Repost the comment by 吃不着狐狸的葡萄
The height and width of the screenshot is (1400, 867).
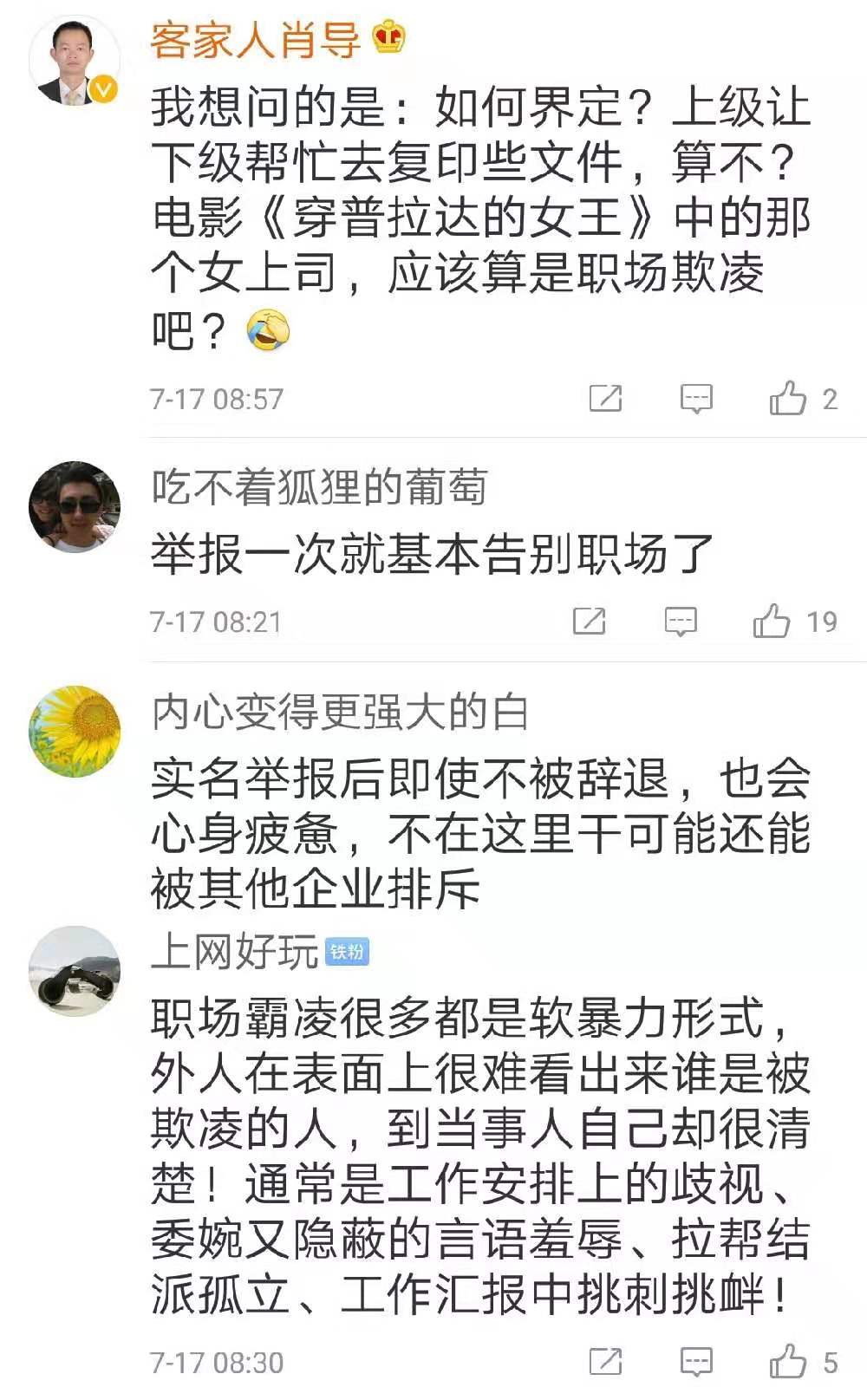590,622
